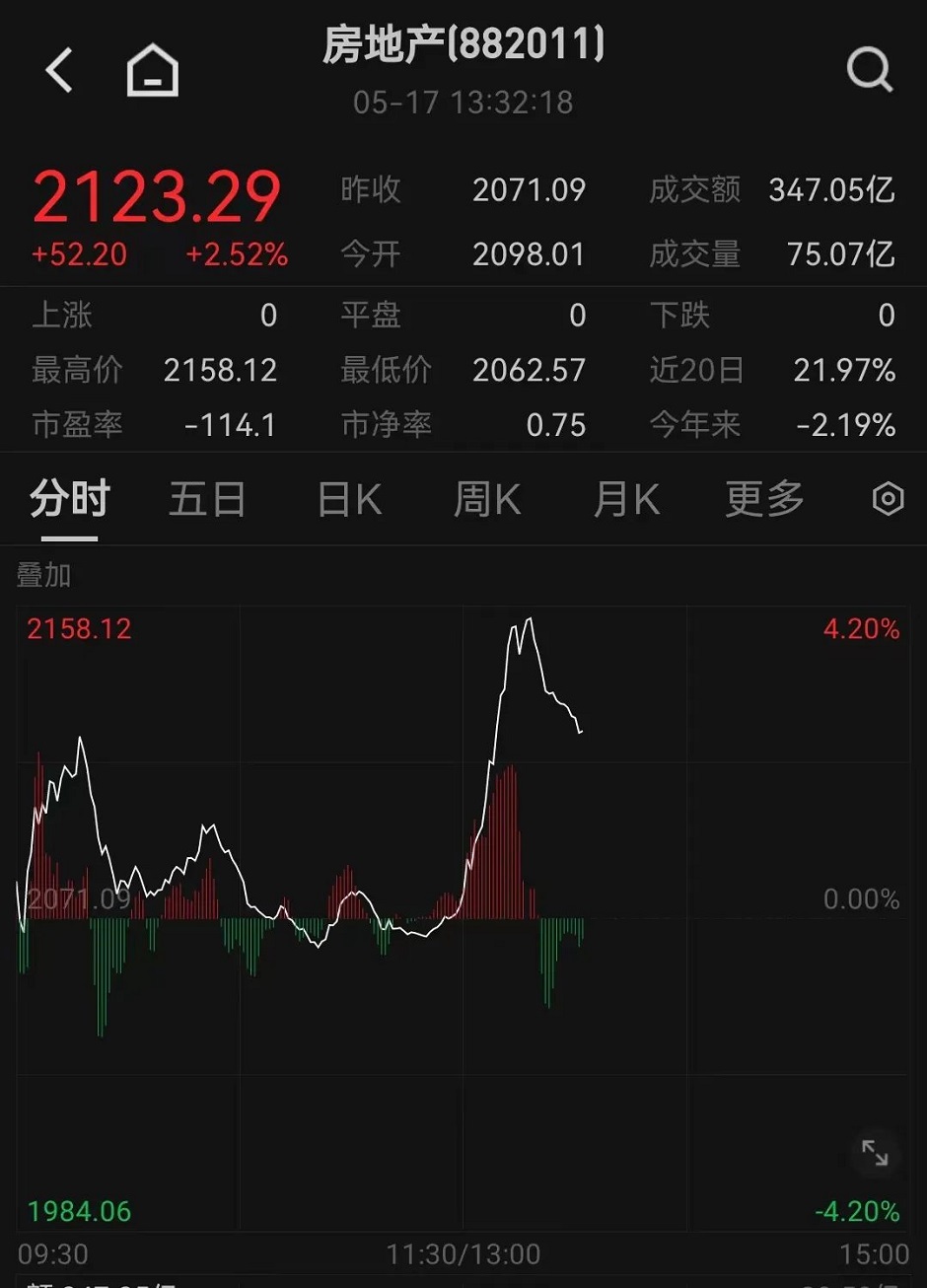The height and width of the screenshot is (1288, 927).
Task: Switch to the 五日 tab
Action: [208, 500]
